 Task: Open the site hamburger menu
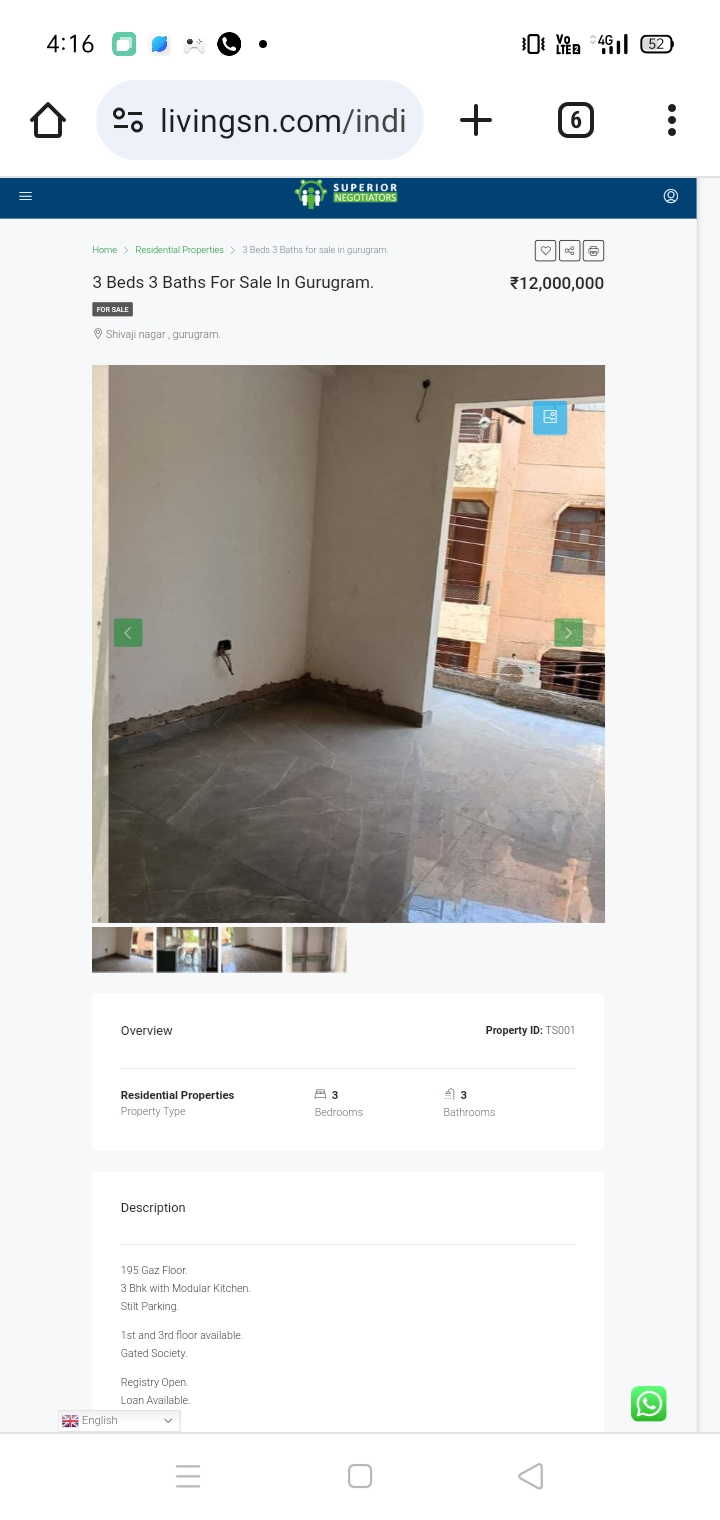click(26, 196)
